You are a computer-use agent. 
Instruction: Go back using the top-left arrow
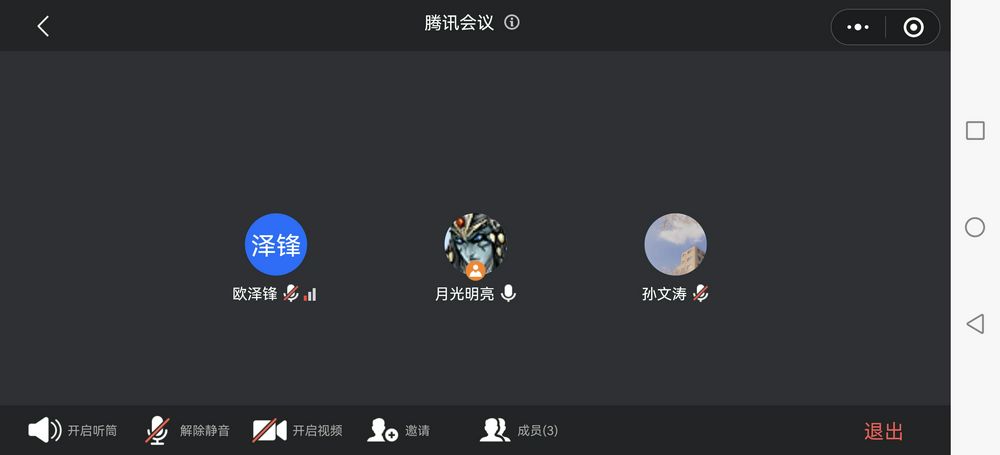click(x=43, y=26)
